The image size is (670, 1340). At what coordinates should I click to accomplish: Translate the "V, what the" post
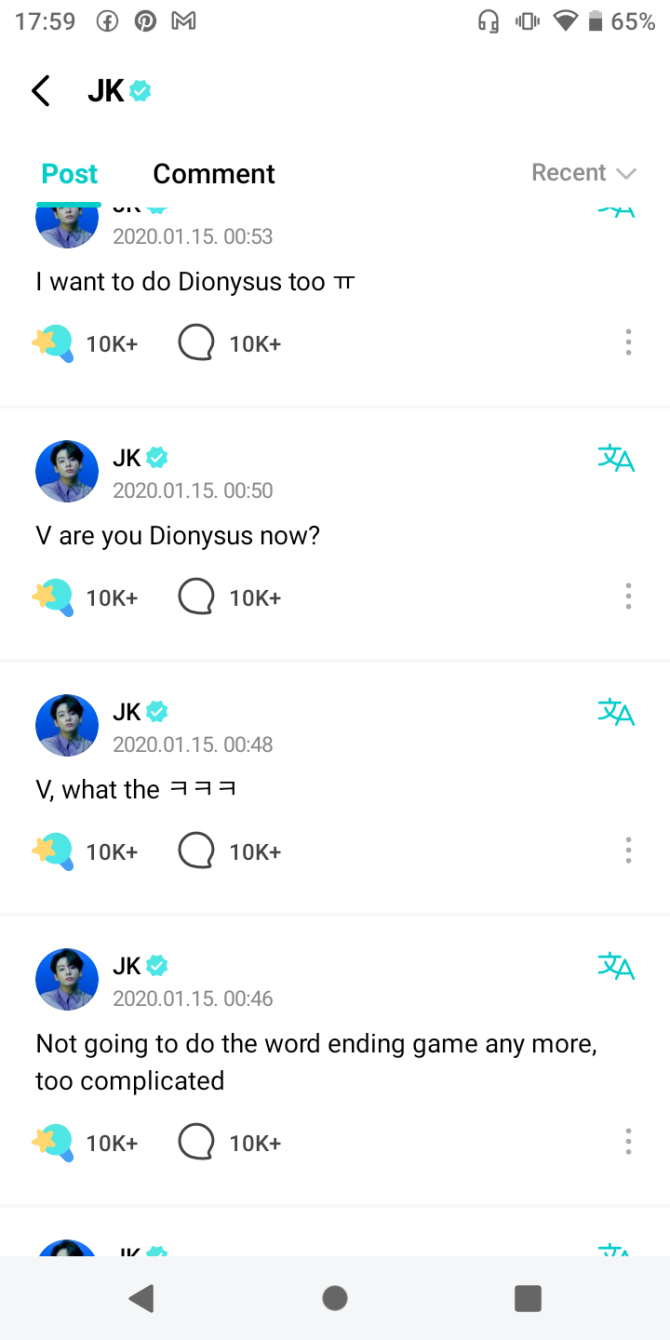(616, 713)
